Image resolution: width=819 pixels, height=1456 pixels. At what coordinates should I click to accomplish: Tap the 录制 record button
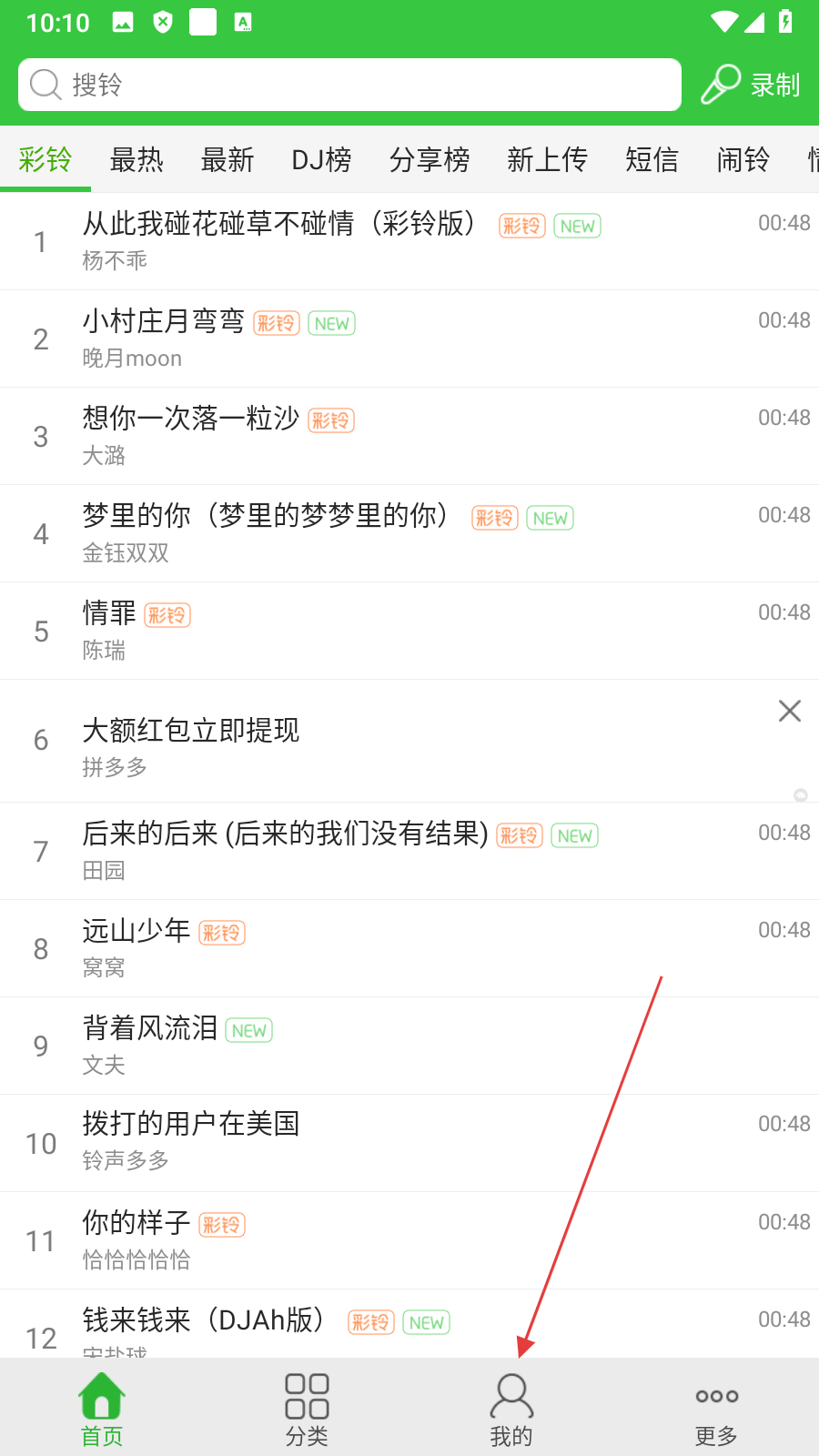click(751, 85)
